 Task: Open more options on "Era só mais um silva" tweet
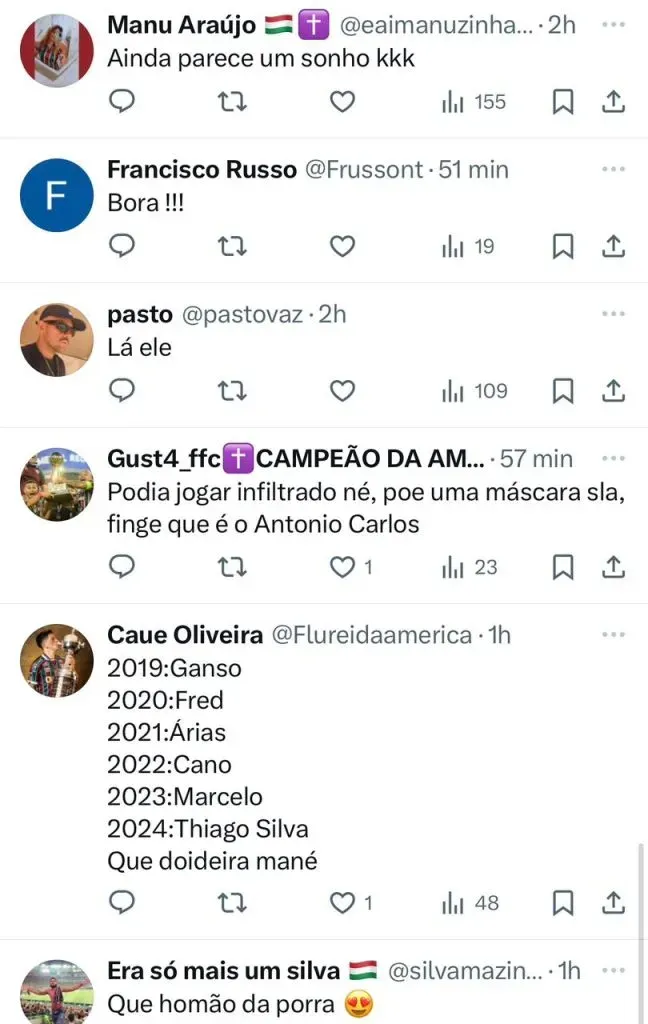(x=613, y=970)
